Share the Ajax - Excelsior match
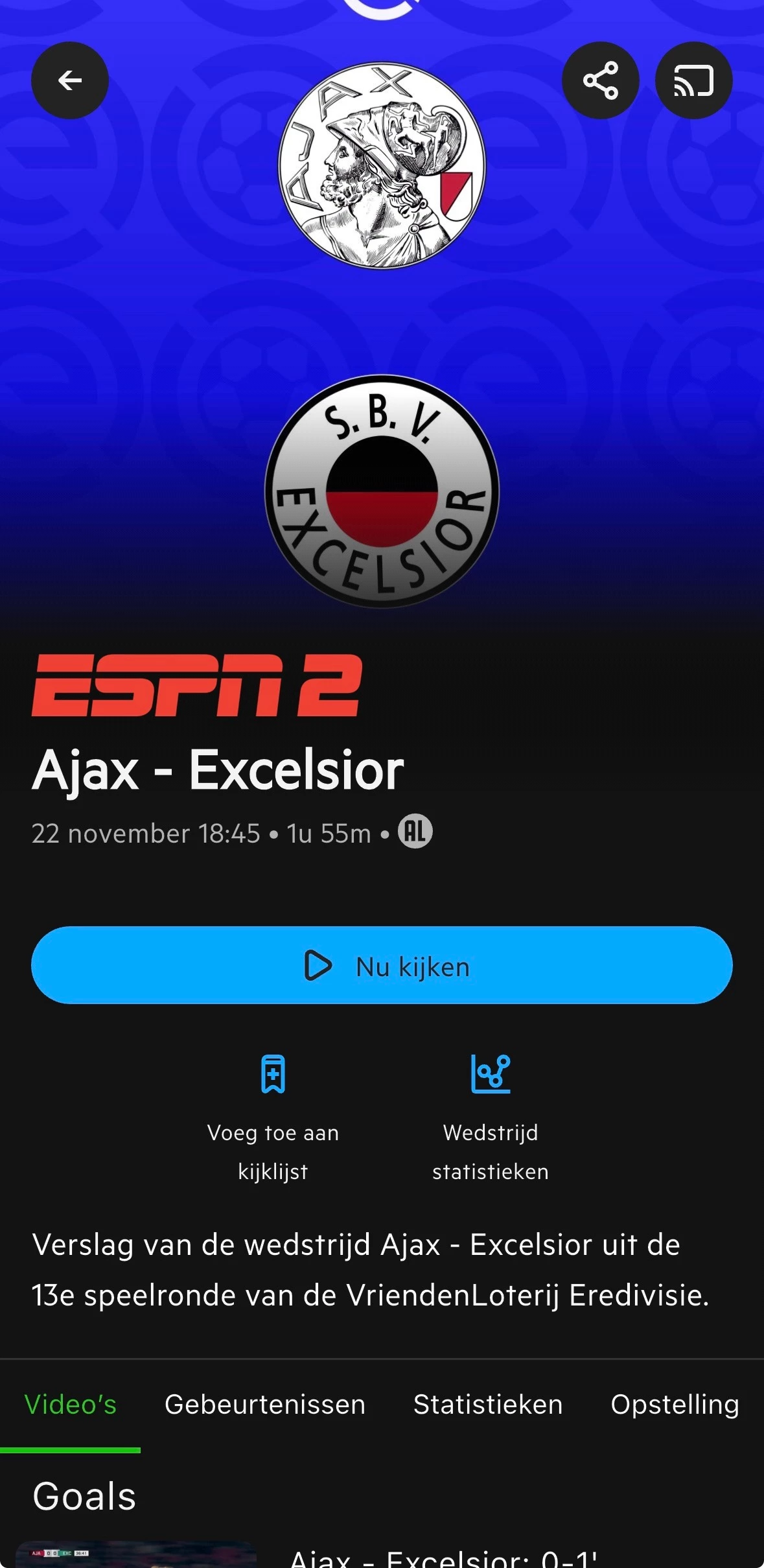The height and width of the screenshot is (1568, 764). pos(601,80)
